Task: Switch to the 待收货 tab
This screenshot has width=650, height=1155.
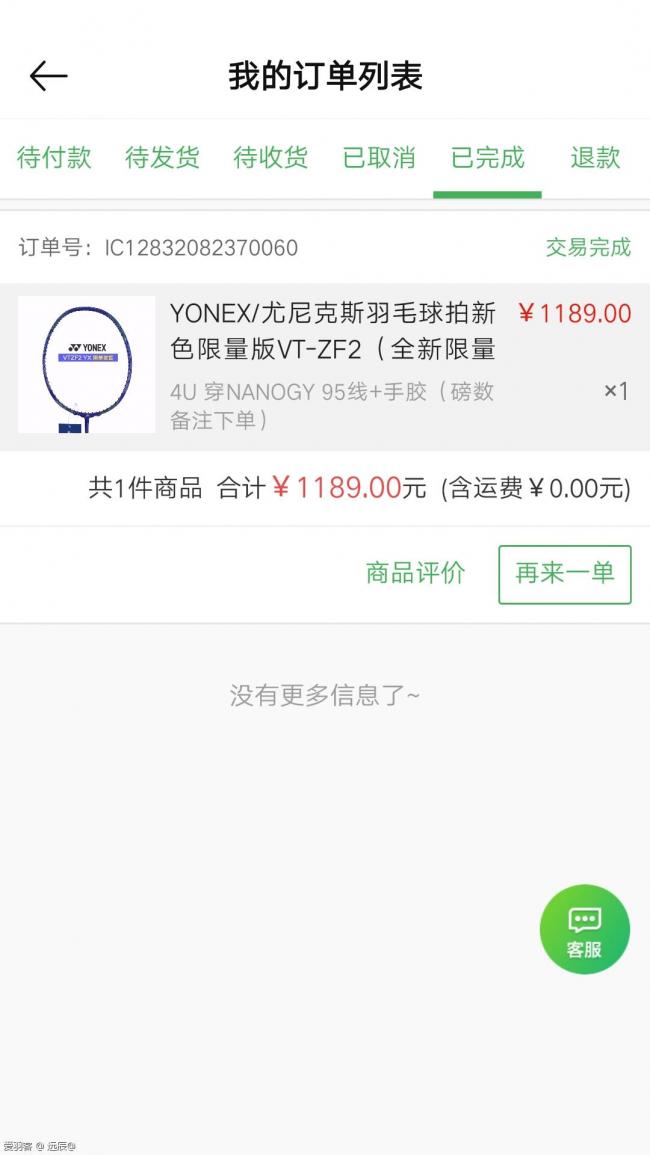Action: 271,158
